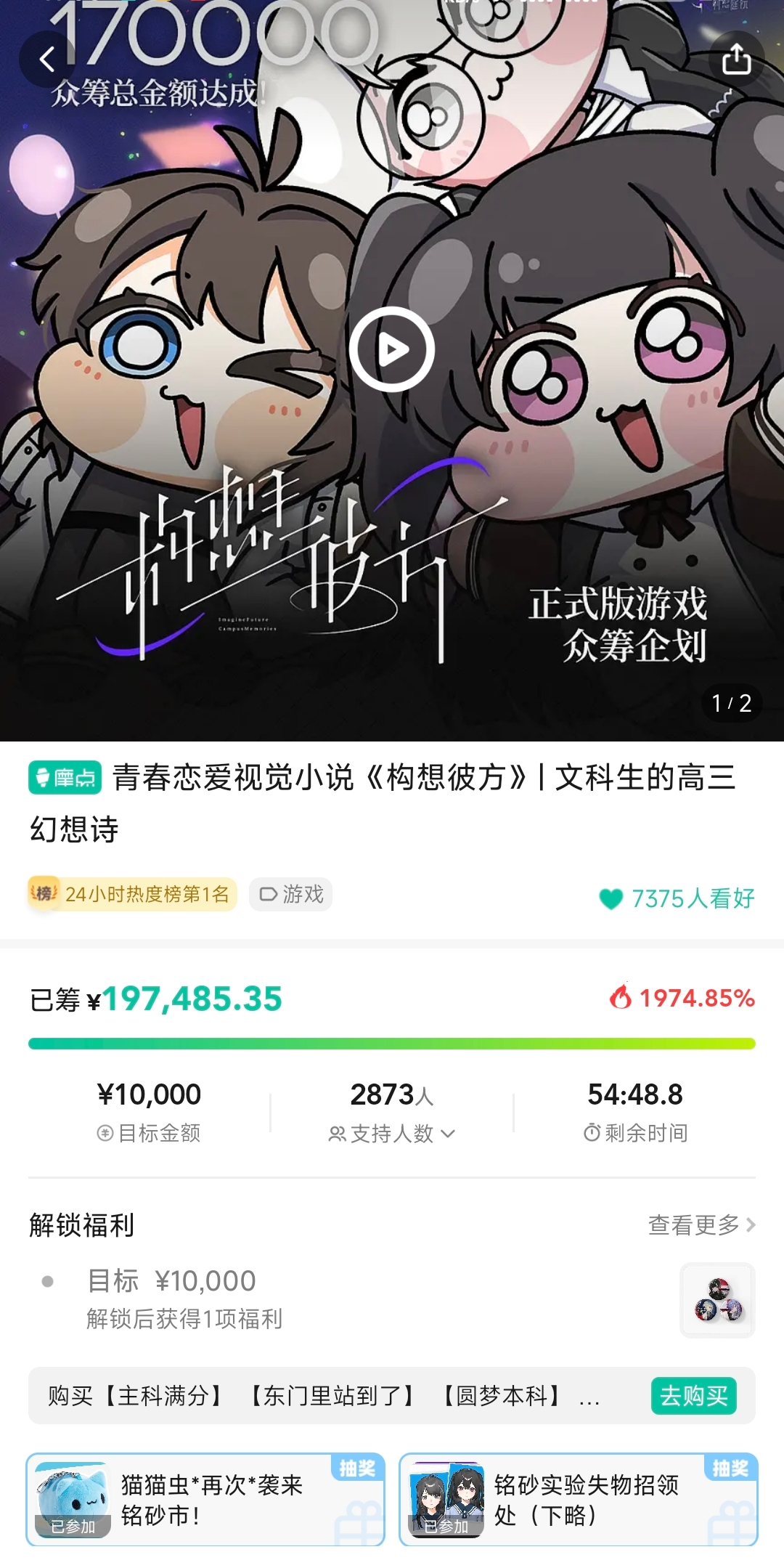
Task: Tap the 游戏 category chip
Action: pyautogui.click(x=291, y=894)
